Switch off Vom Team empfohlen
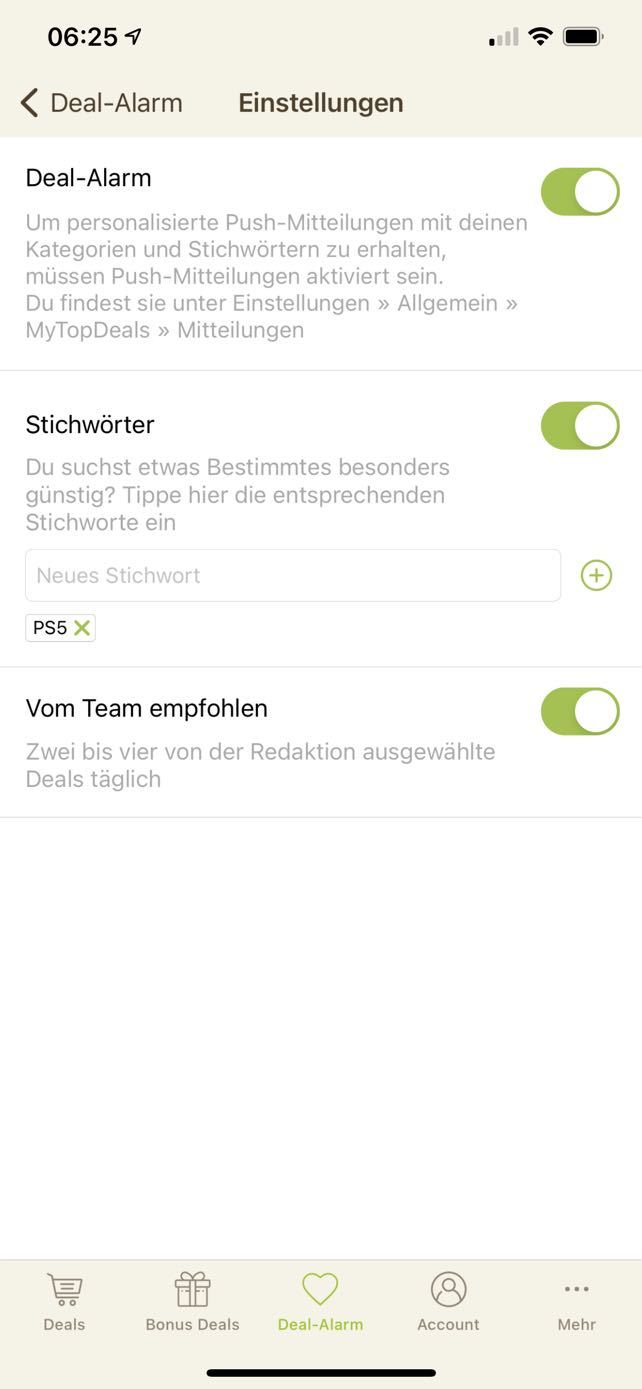The width and height of the screenshot is (642, 1389). point(580,711)
